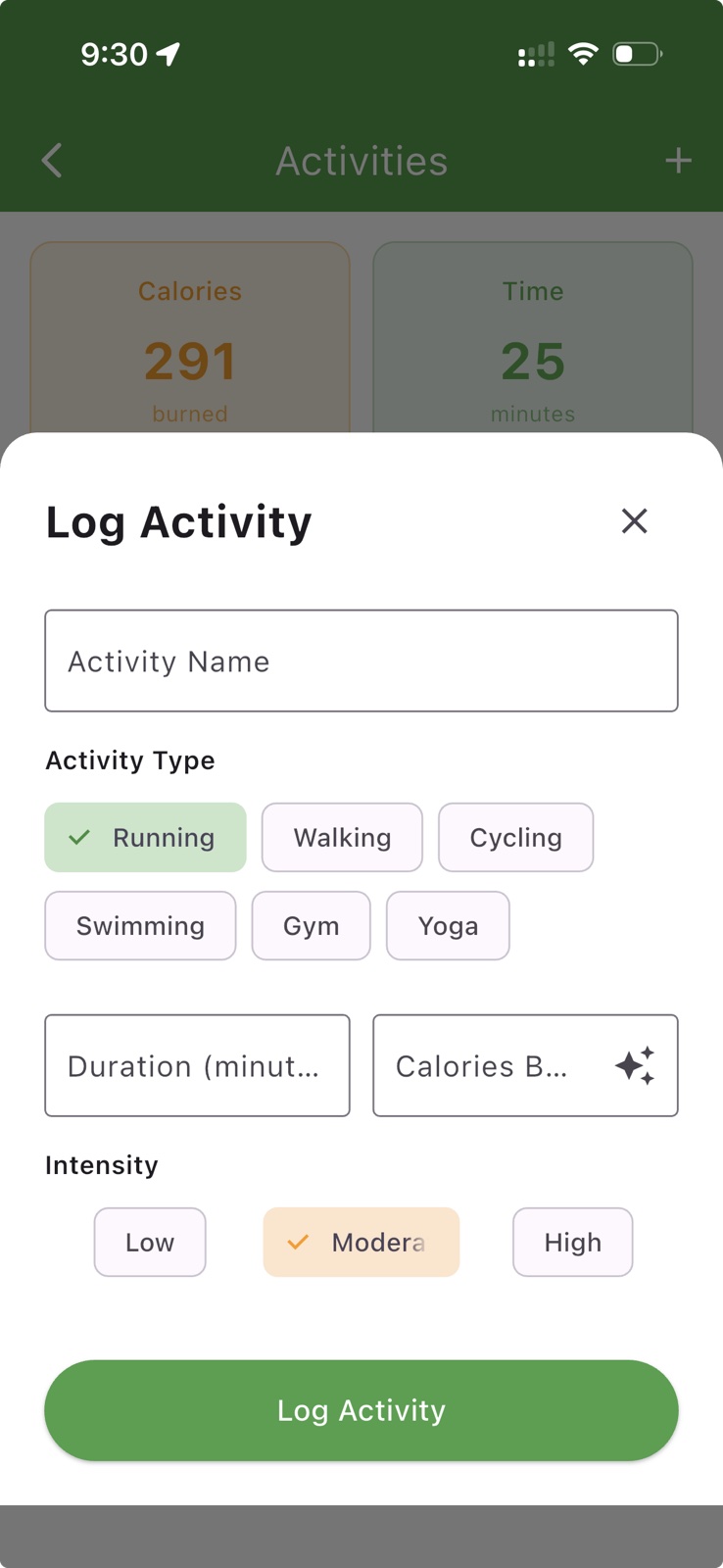Tap the checkmark inside the Running chip
Screen dimensions: 723x1568
[x=79, y=837]
